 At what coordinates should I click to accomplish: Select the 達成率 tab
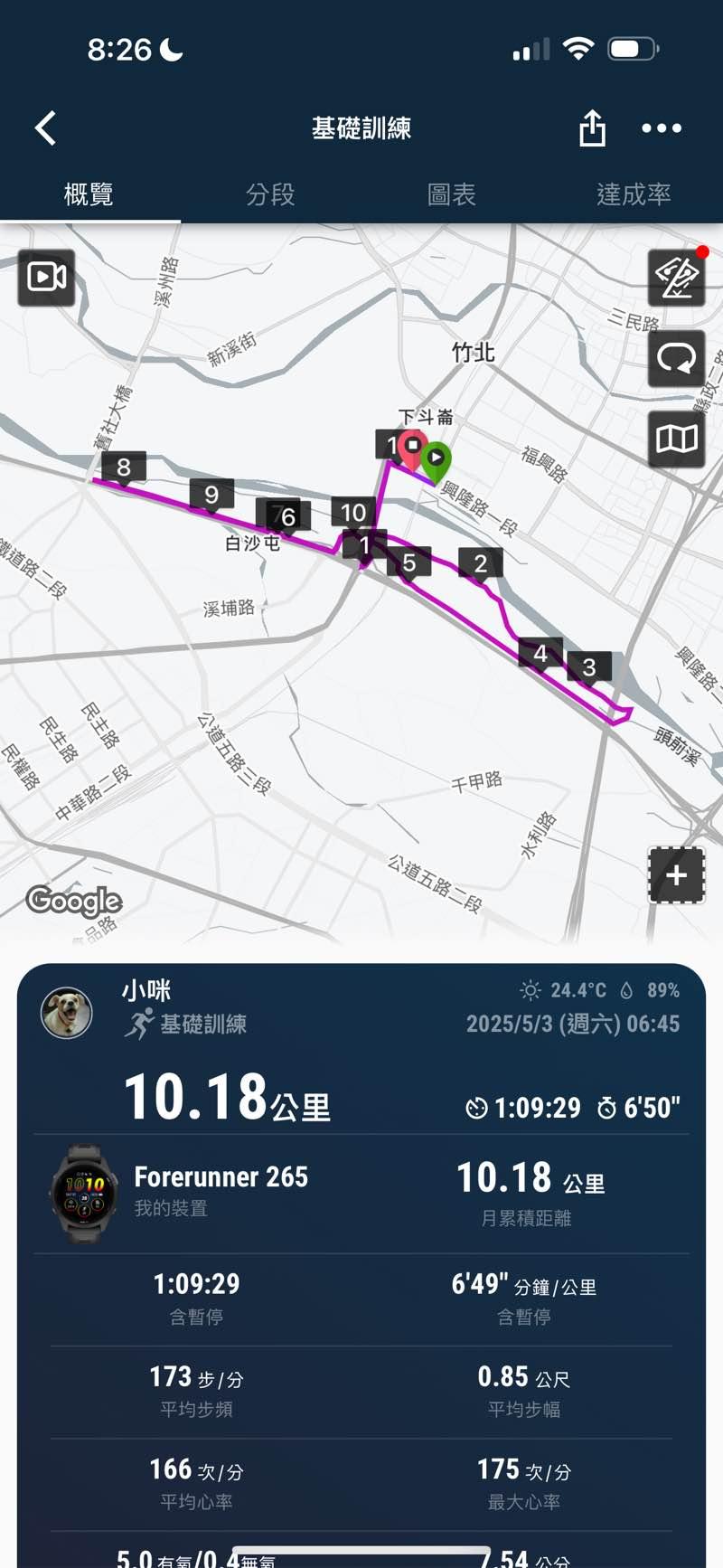[634, 194]
